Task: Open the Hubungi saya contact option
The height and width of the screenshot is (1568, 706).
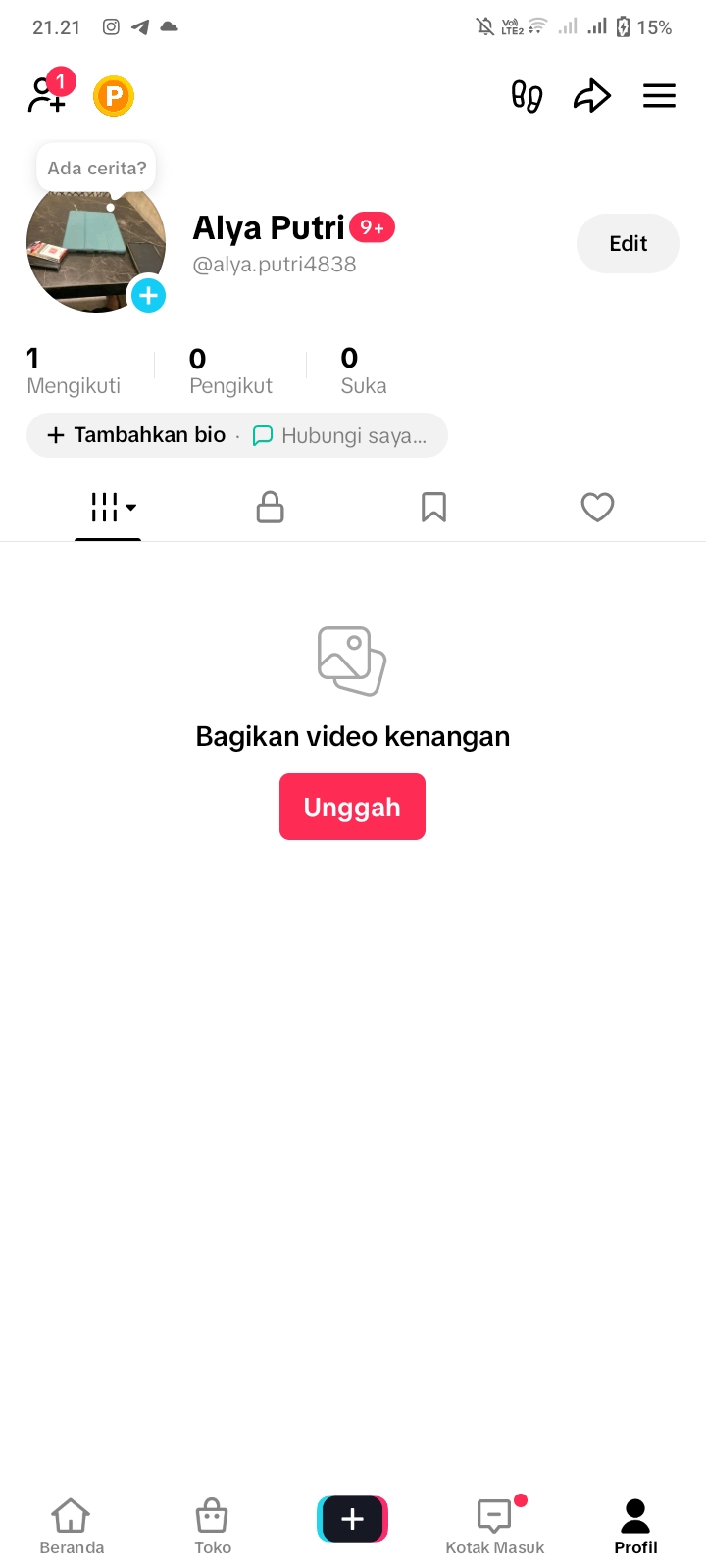Action: [x=341, y=436]
